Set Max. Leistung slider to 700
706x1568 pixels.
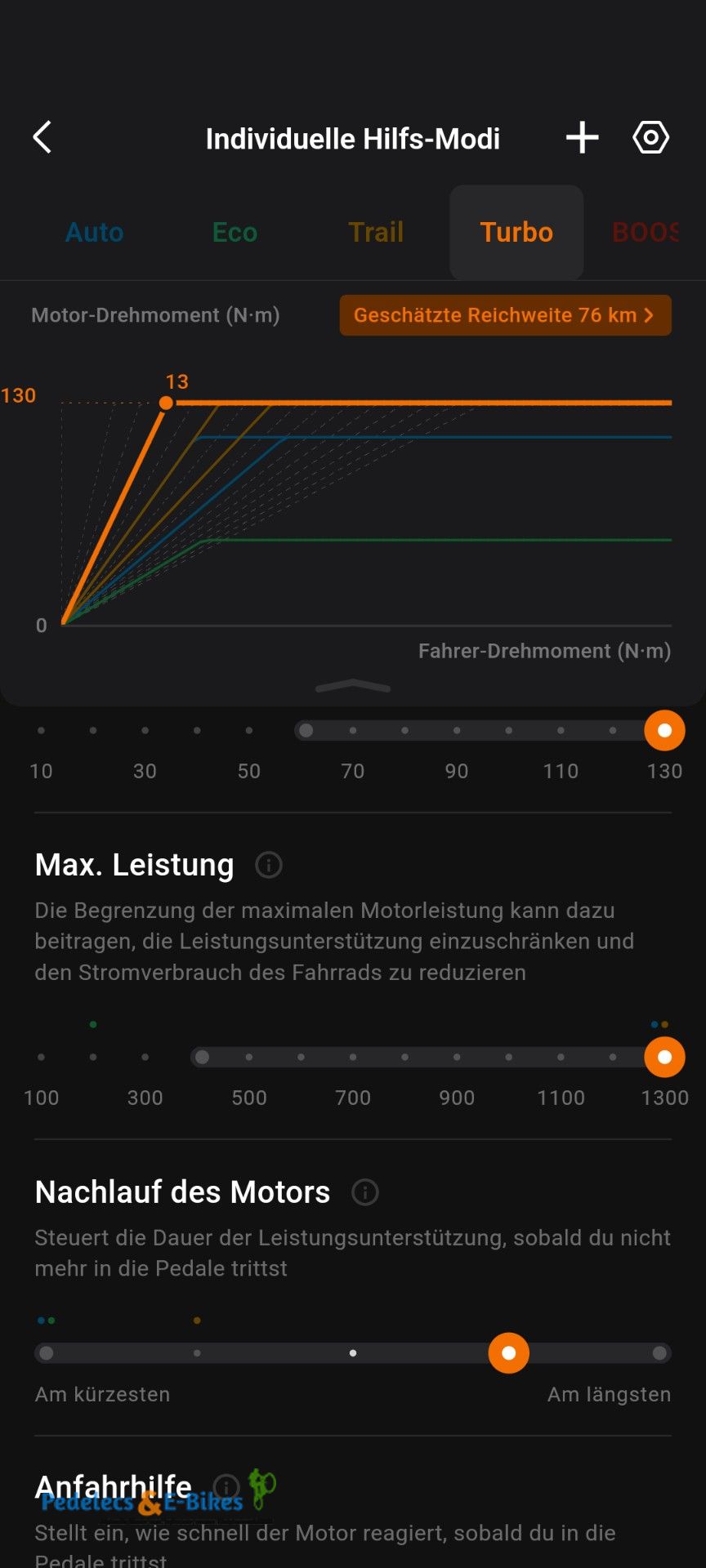(x=353, y=1057)
